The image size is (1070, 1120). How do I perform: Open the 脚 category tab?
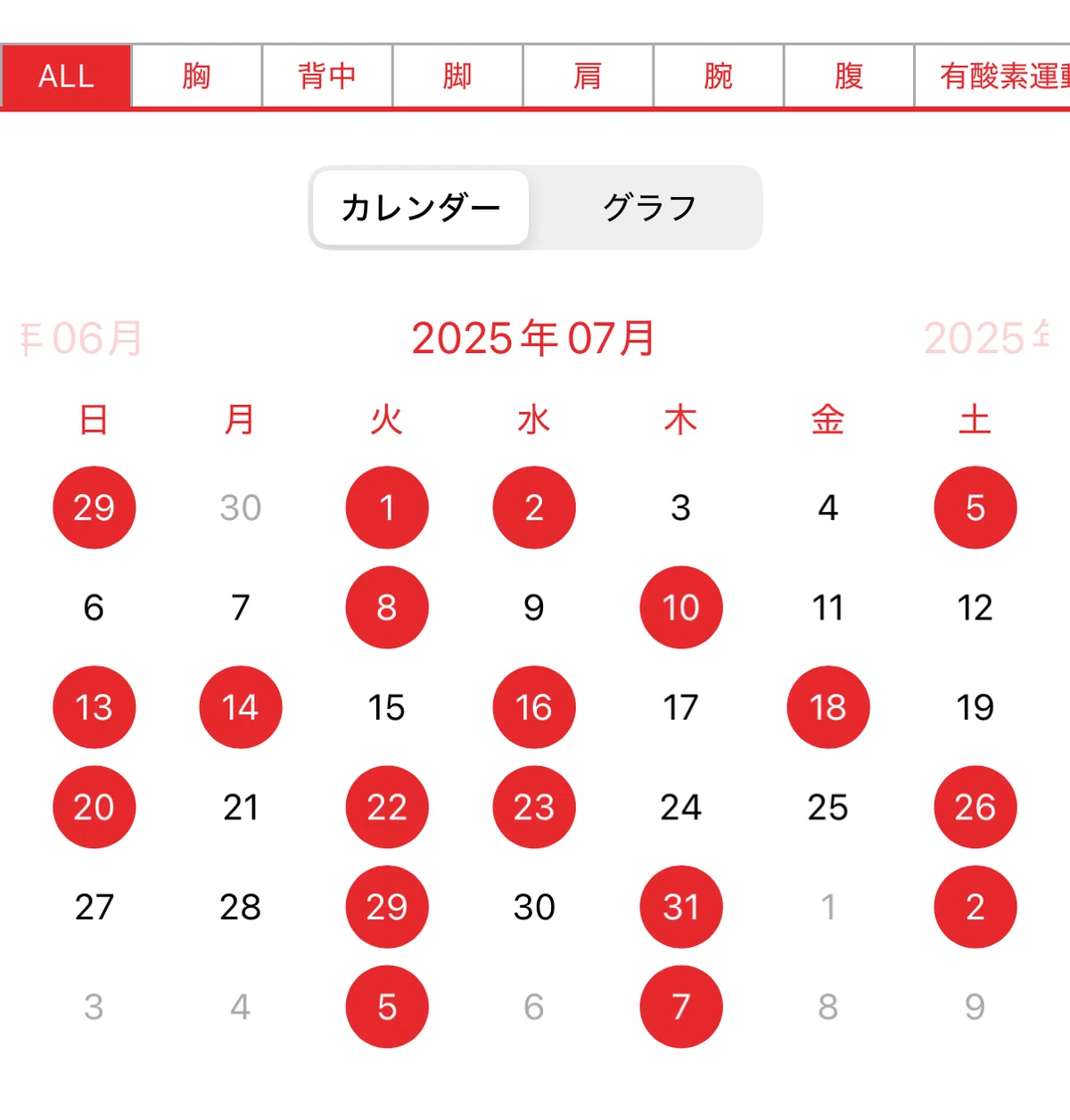[457, 76]
